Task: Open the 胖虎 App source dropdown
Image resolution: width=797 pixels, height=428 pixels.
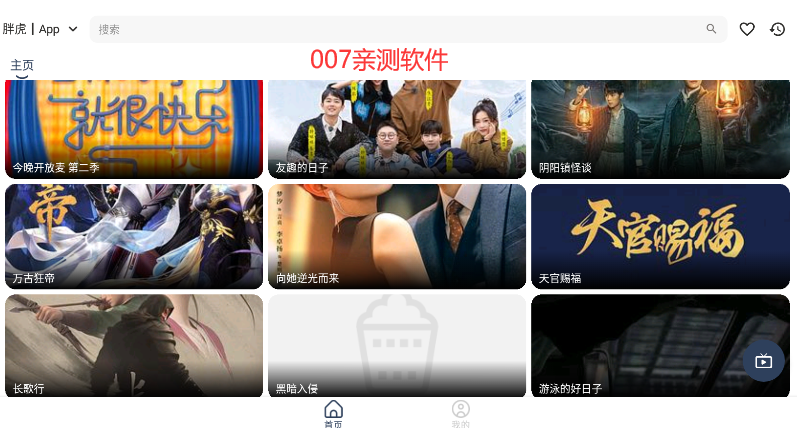Action: coord(40,29)
